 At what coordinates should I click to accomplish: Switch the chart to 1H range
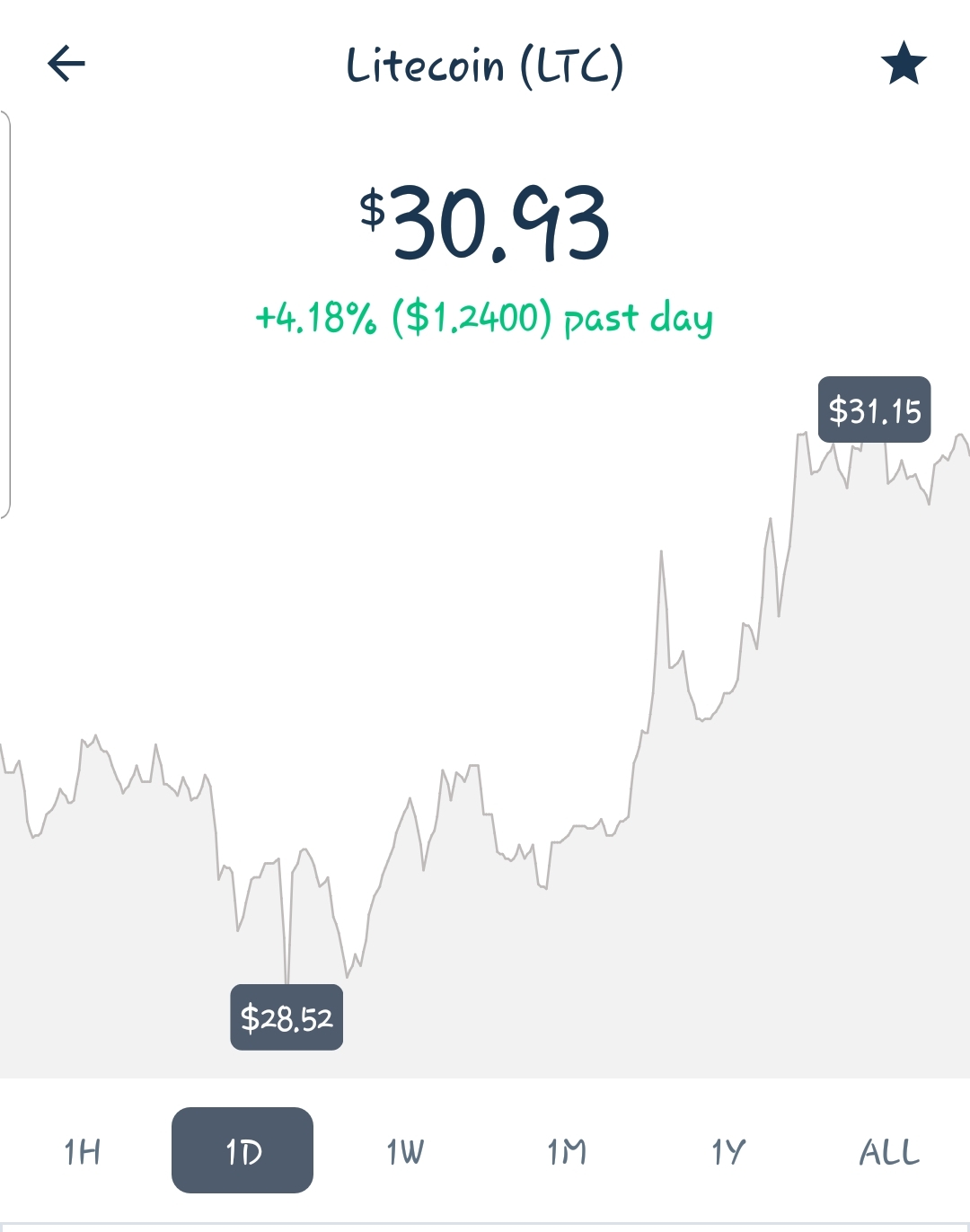(x=82, y=1151)
